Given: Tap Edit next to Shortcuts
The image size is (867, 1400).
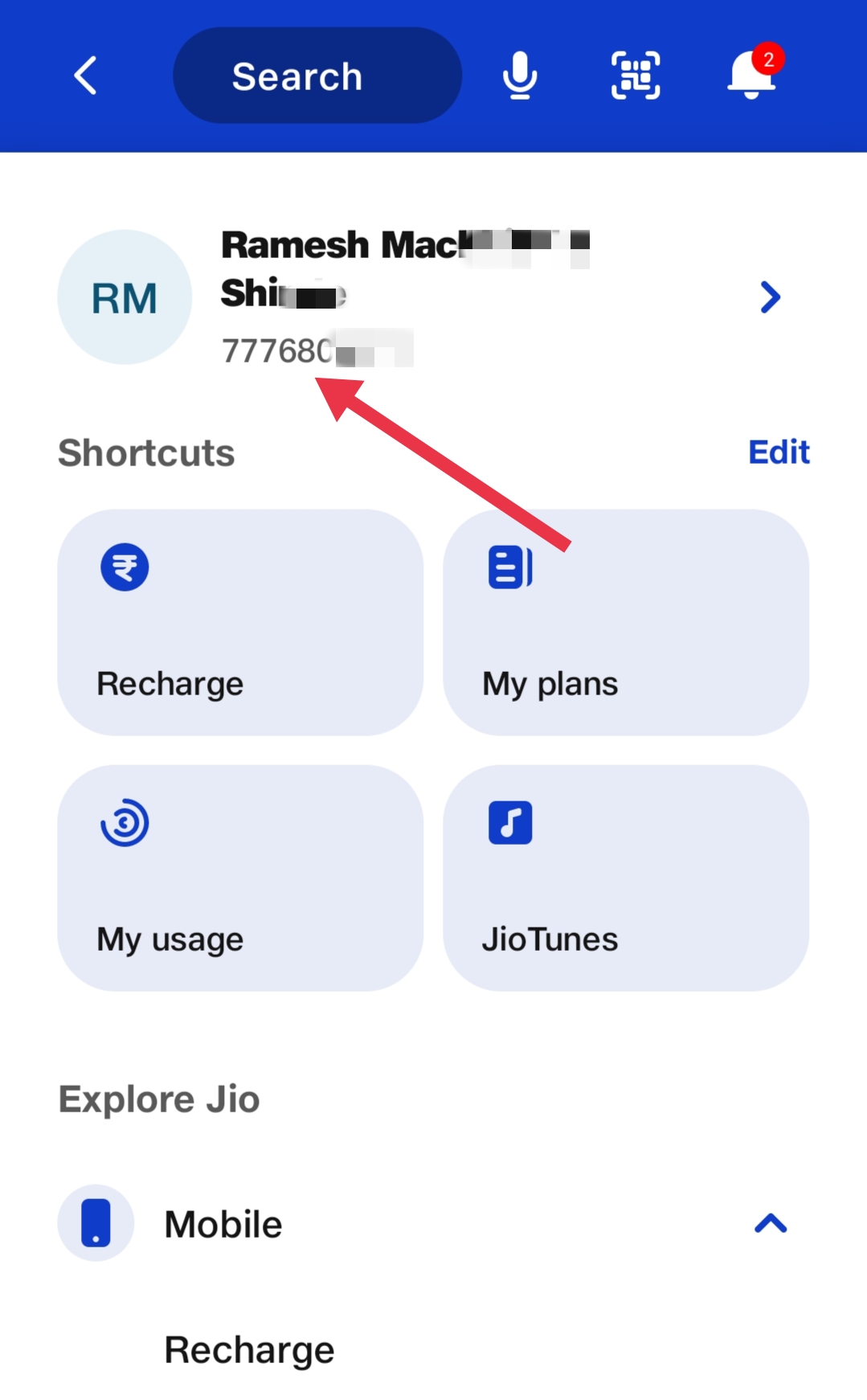Looking at the screenshot, I should click(x=777, y=452).
